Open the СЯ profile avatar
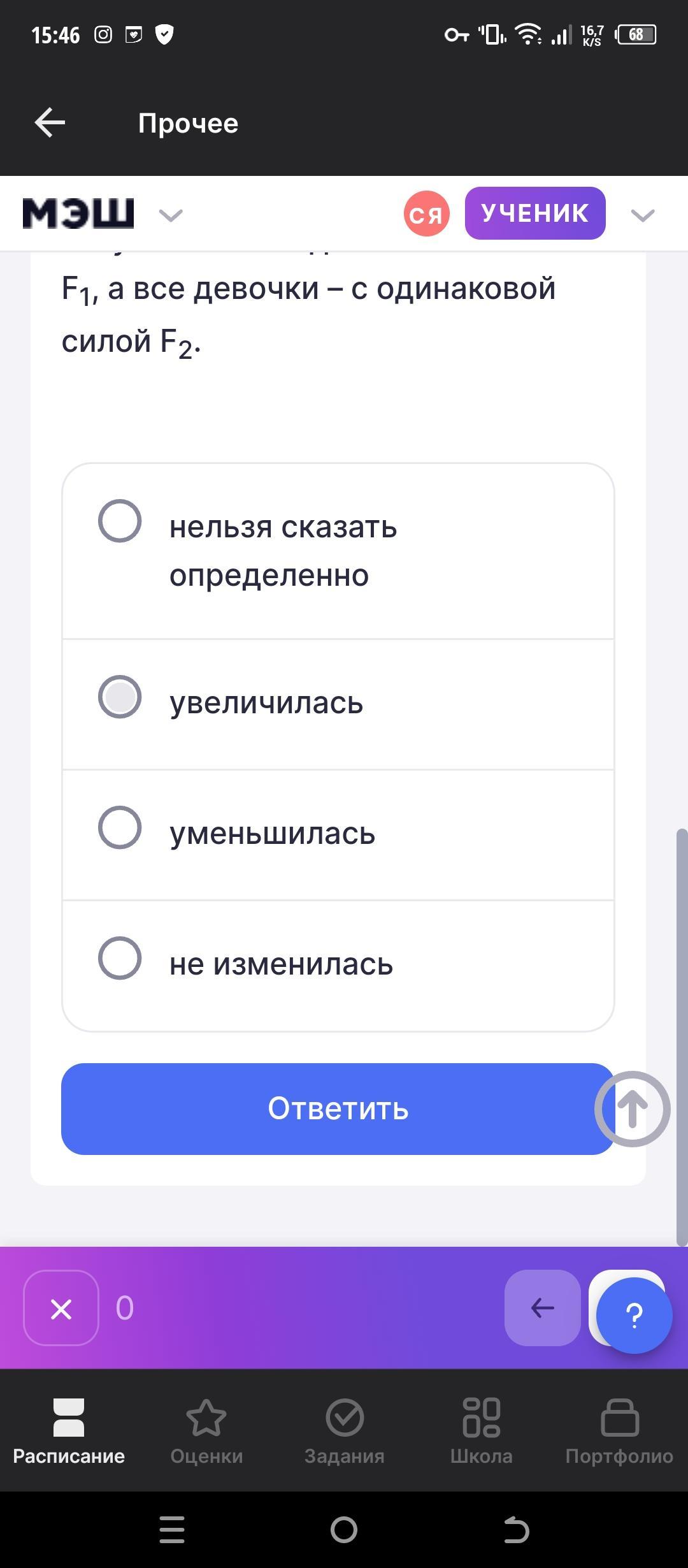 click(x=427, y=214)
